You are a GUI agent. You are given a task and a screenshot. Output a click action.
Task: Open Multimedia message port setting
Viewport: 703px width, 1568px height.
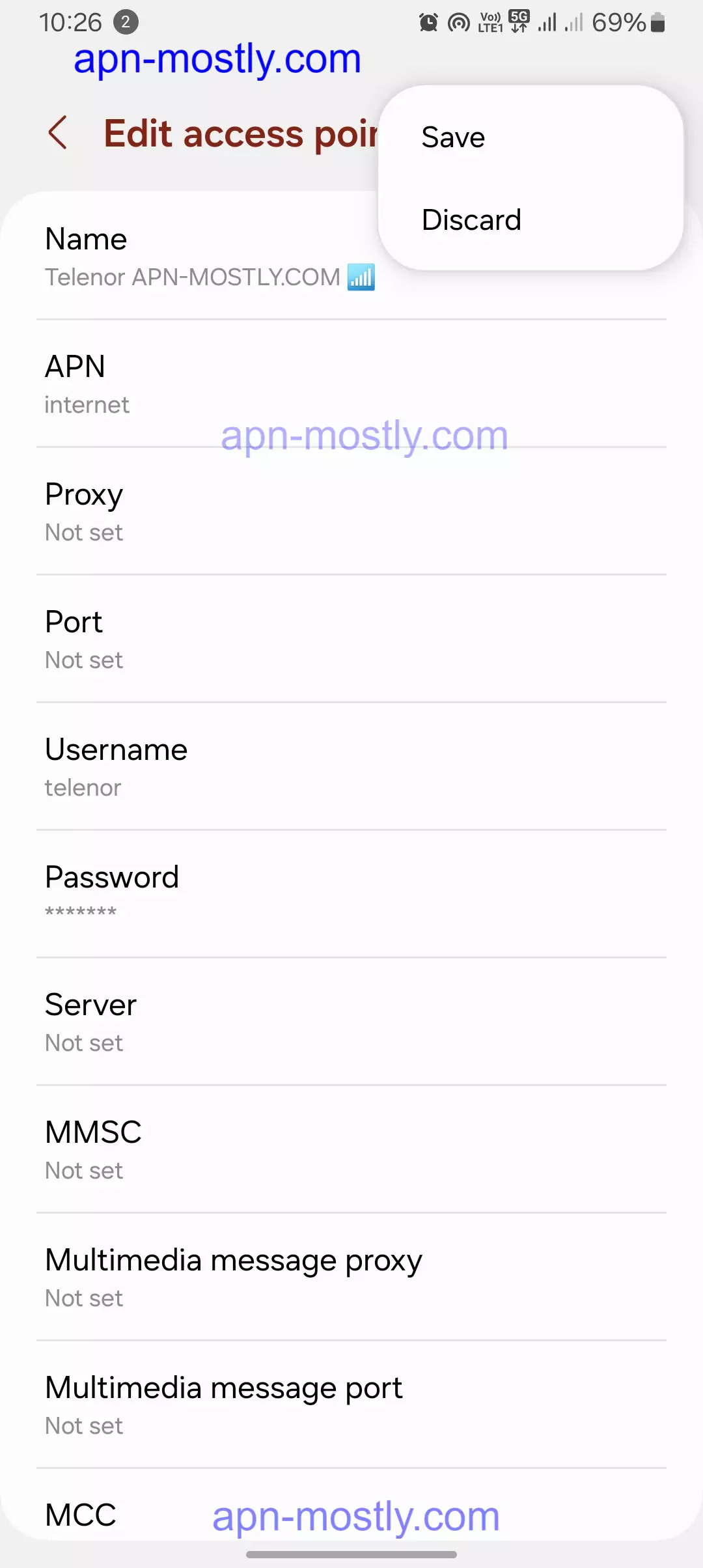[x=351, y=1405]
